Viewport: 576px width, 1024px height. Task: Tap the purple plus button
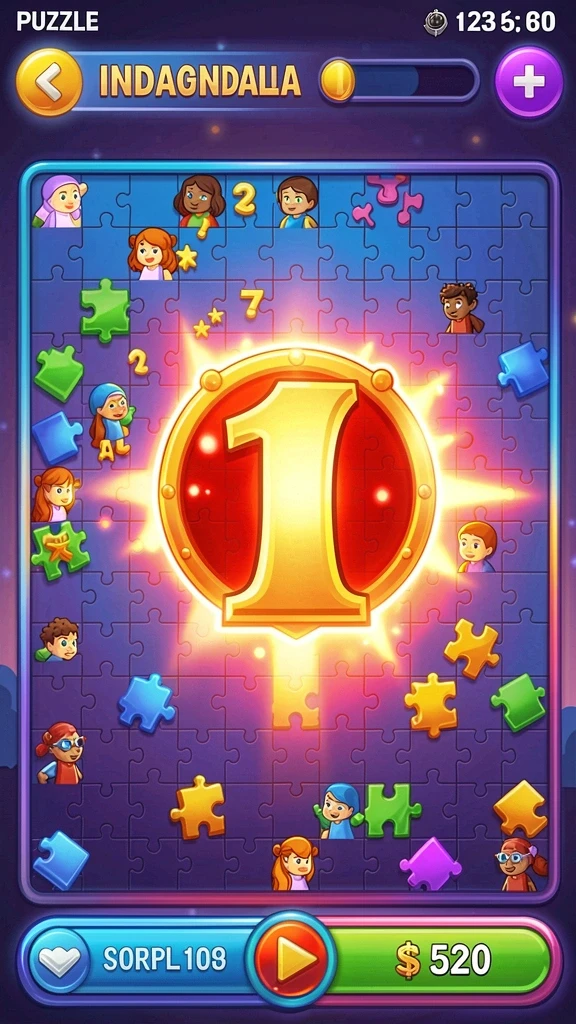pyautogui.click(x=528, y=82)
